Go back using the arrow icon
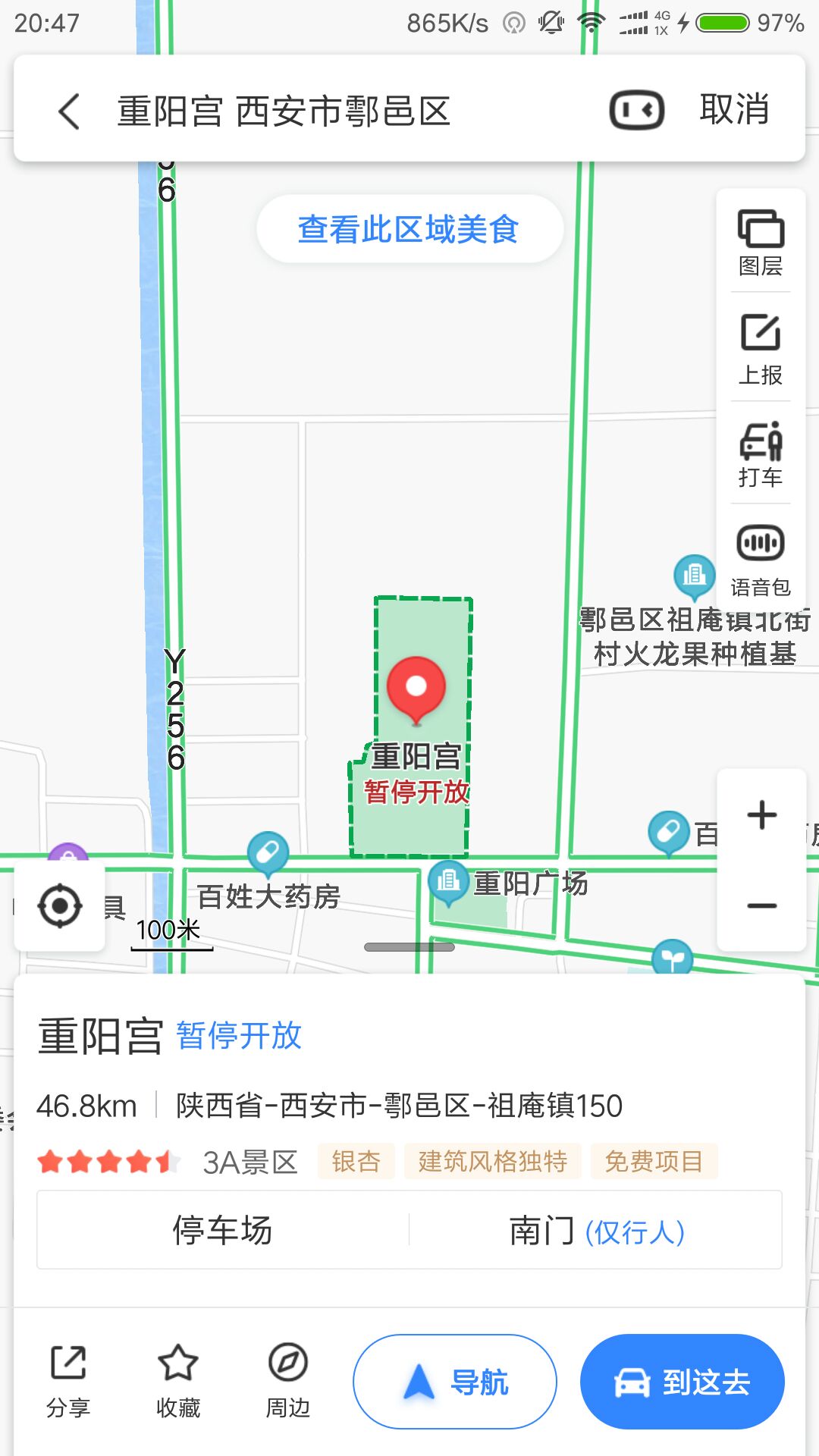 tap(69, 111)
